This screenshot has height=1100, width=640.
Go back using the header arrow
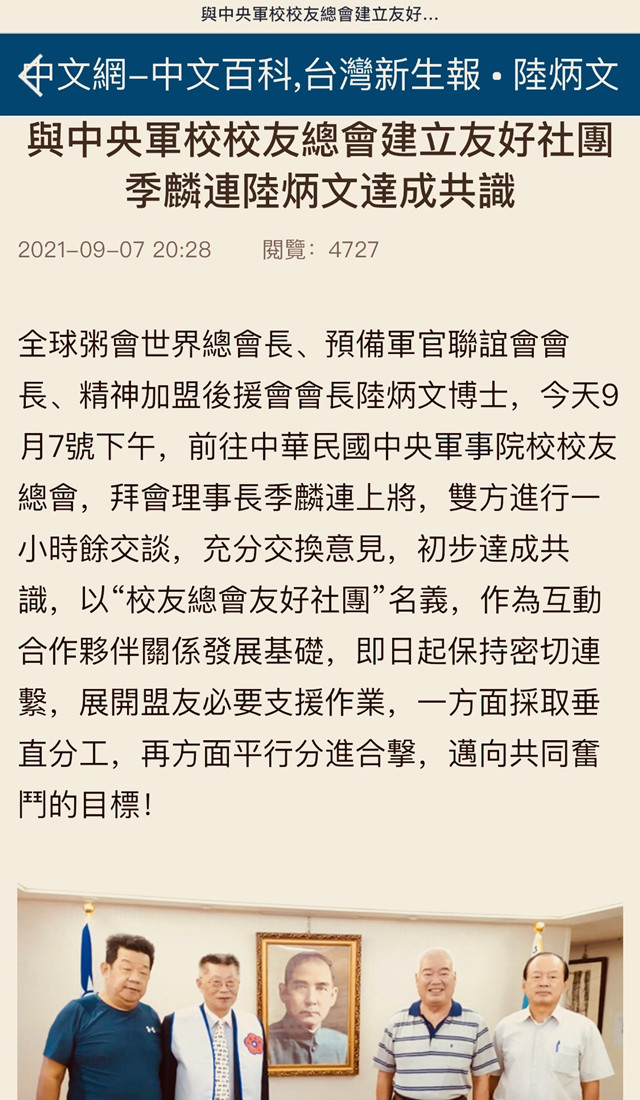[32, 74]
